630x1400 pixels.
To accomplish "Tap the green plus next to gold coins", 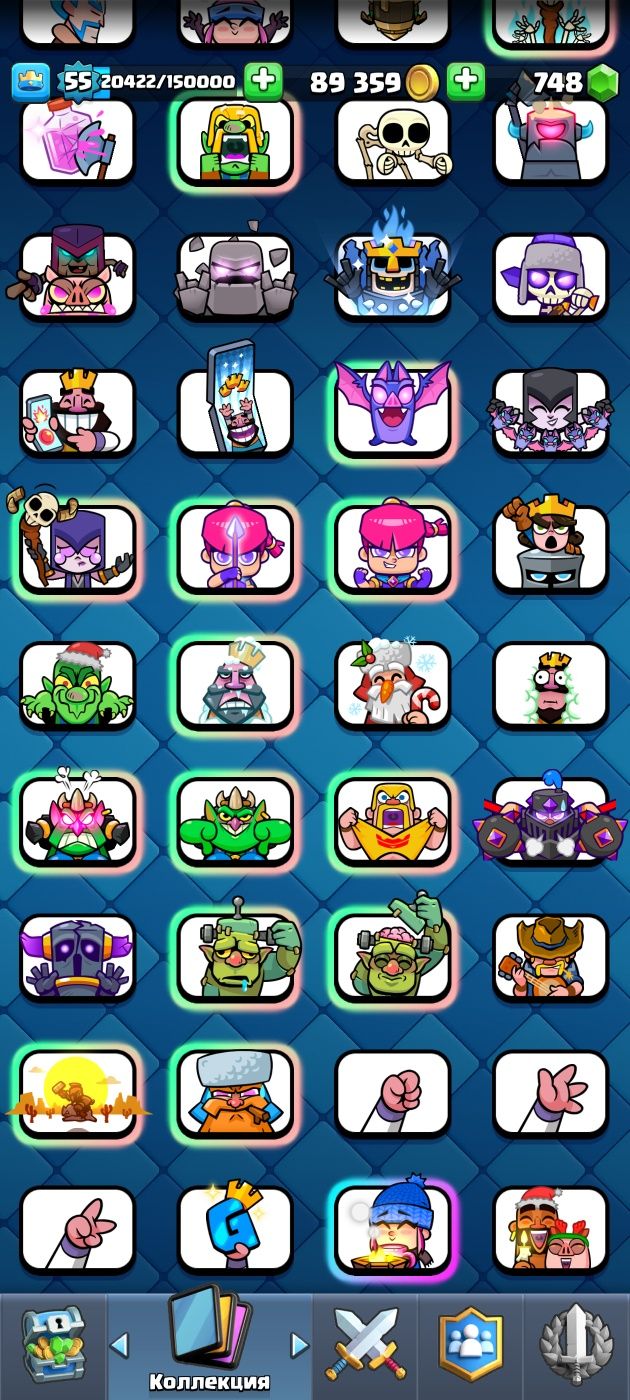I will point(465,82).
